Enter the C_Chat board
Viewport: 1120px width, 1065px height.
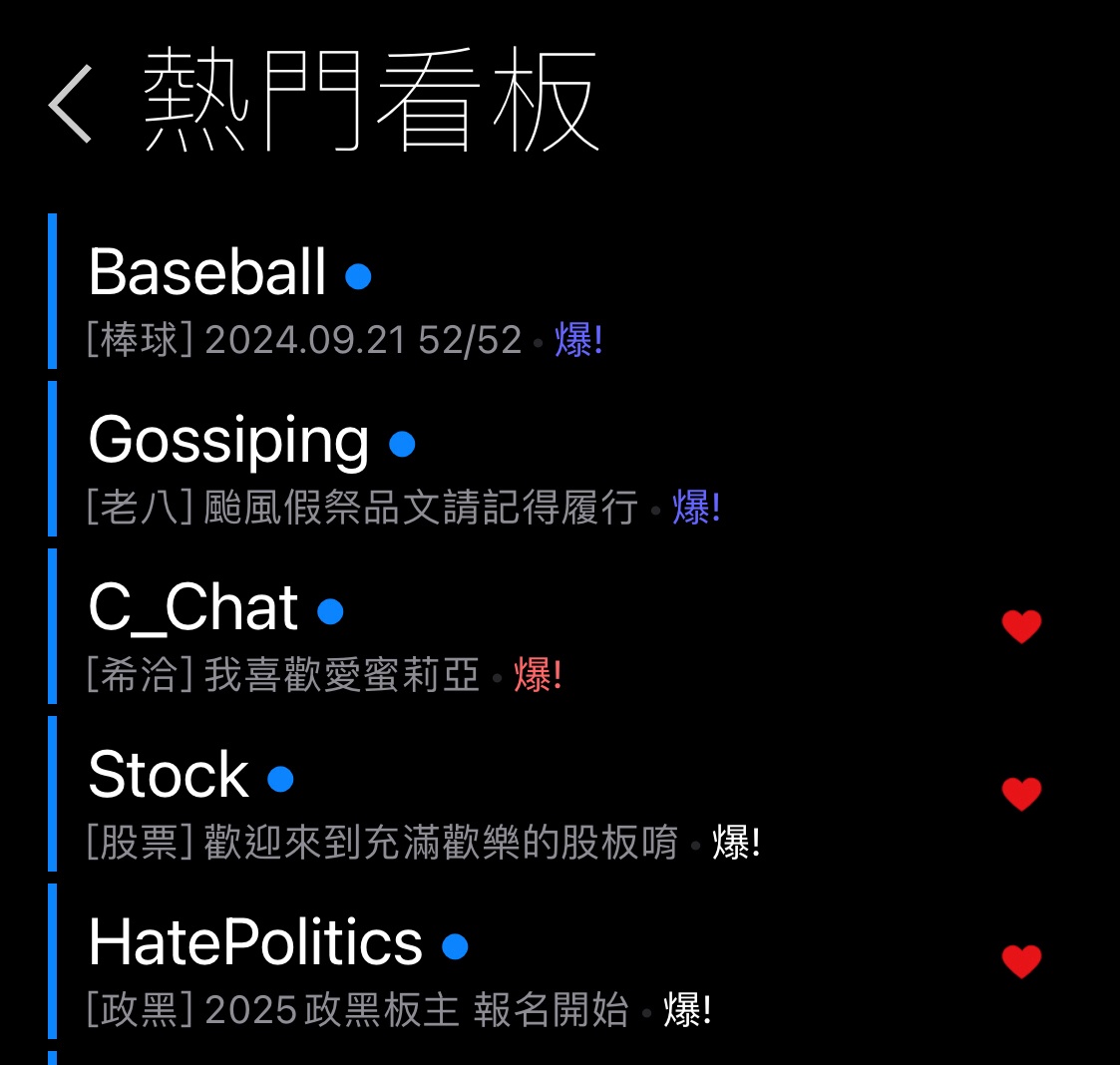click(x=193, y=608)
